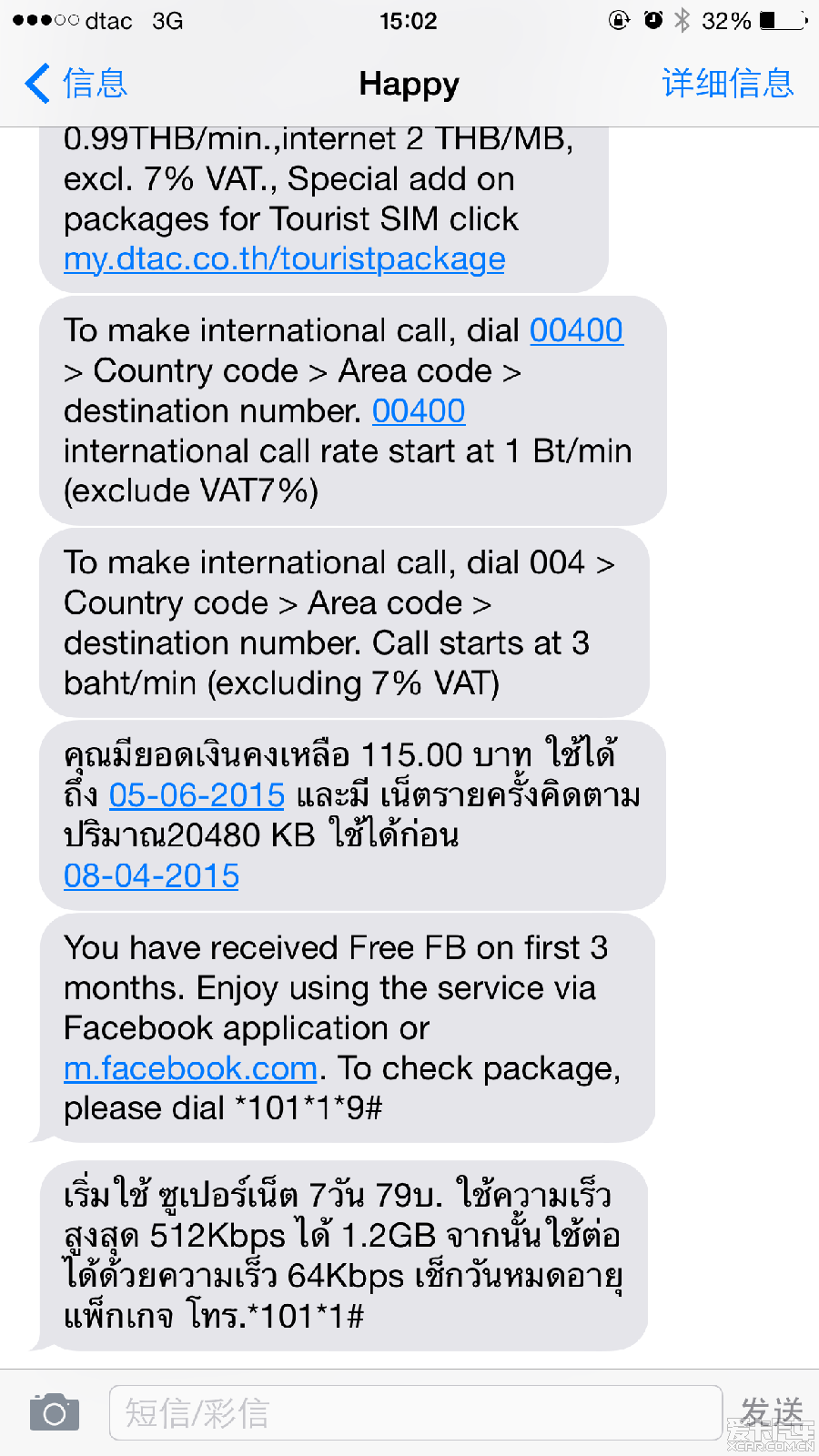The image size is (819, 1456).
Task: Tap the 00400 link after 'destination number.'
Action: (419, 411)
